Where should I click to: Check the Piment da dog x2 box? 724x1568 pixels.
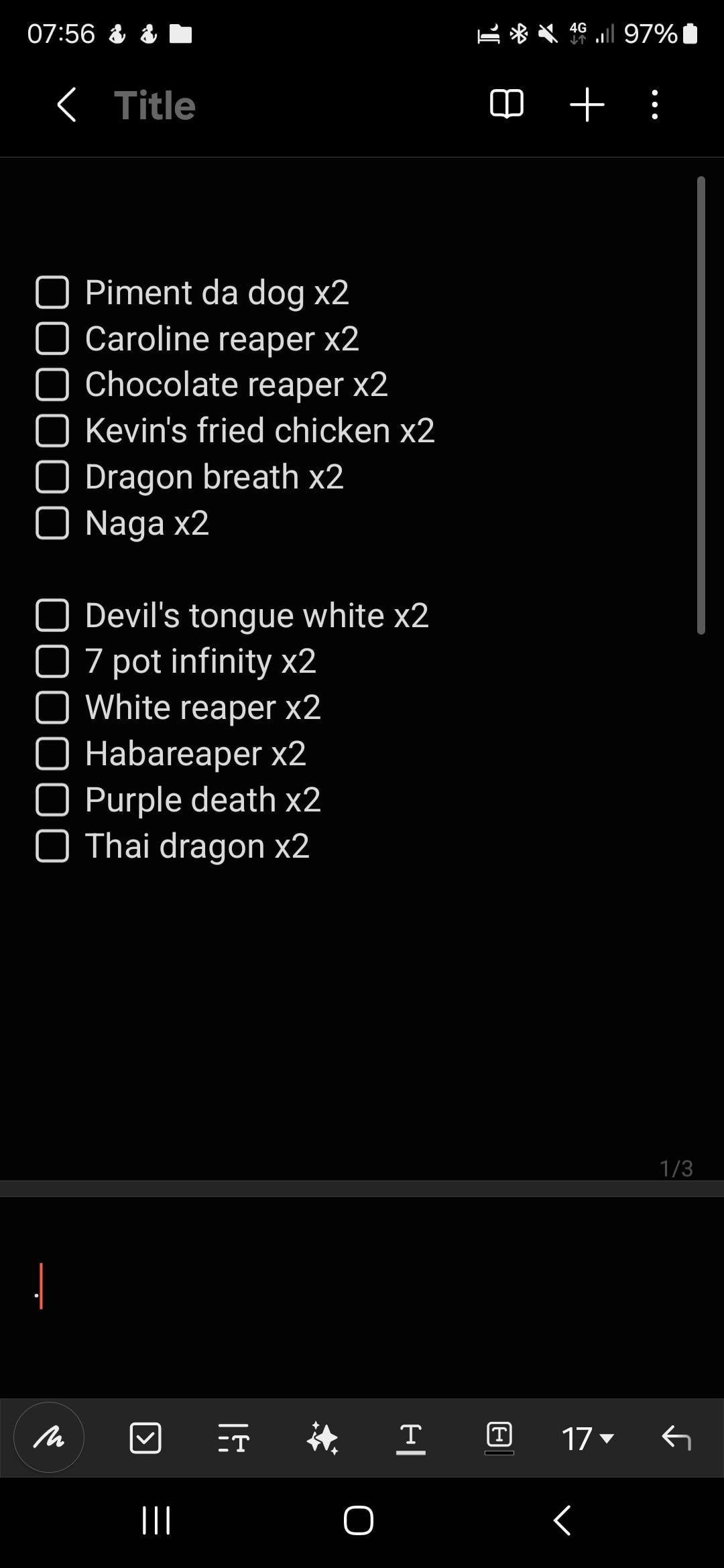(x=52, y=292)
